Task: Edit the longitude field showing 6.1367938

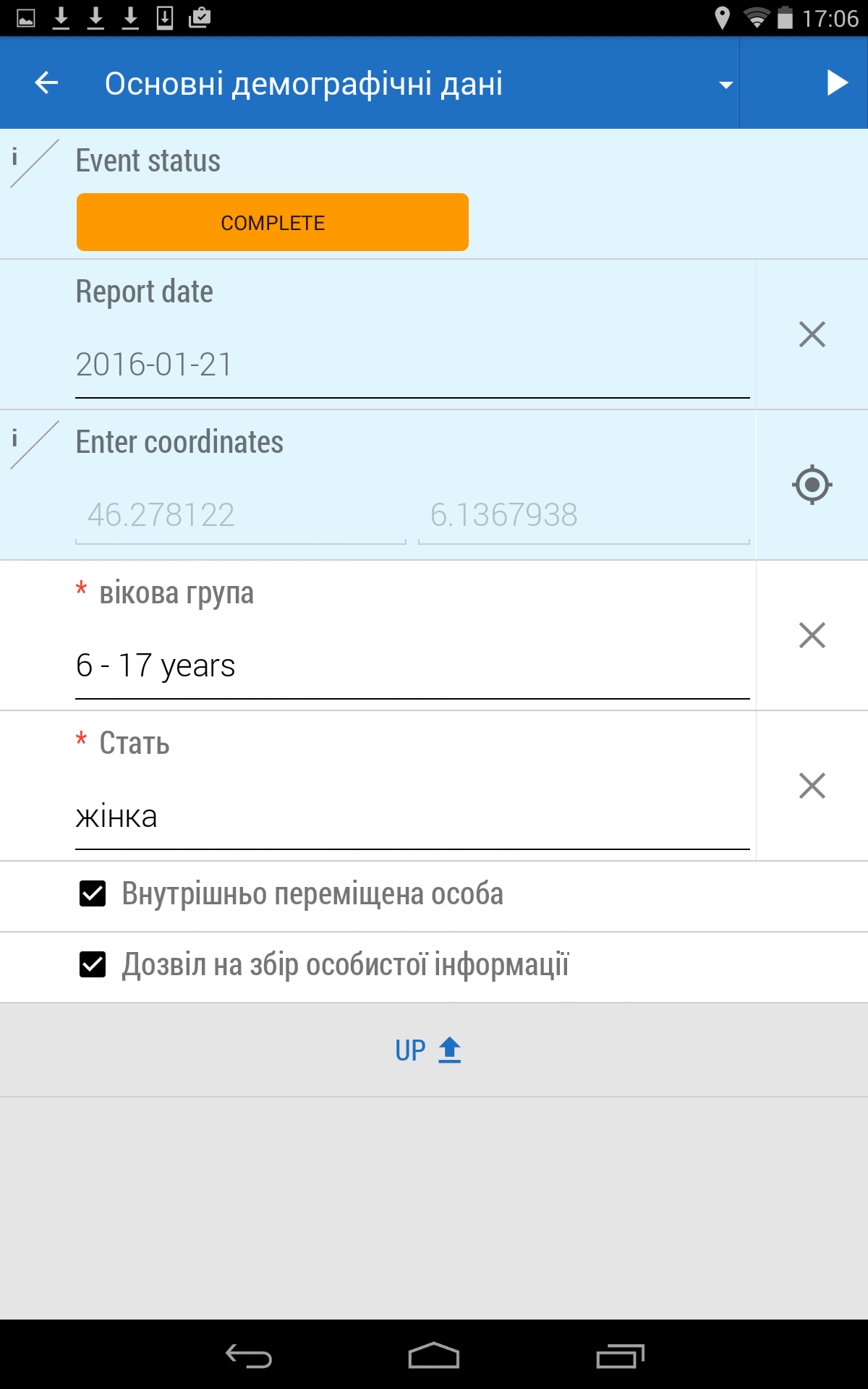Action: (583, 515)
